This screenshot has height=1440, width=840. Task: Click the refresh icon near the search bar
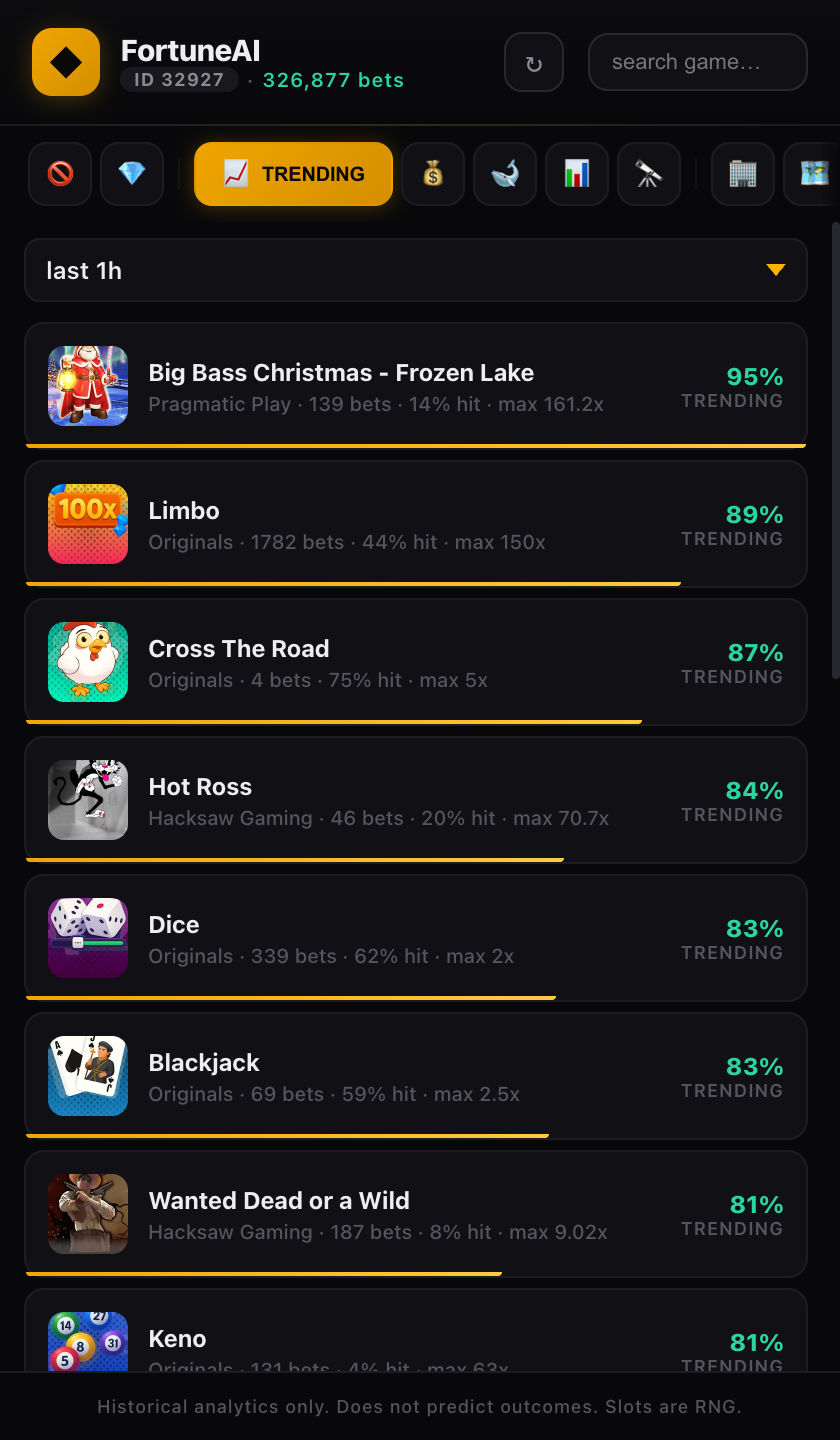pos(534,61)
